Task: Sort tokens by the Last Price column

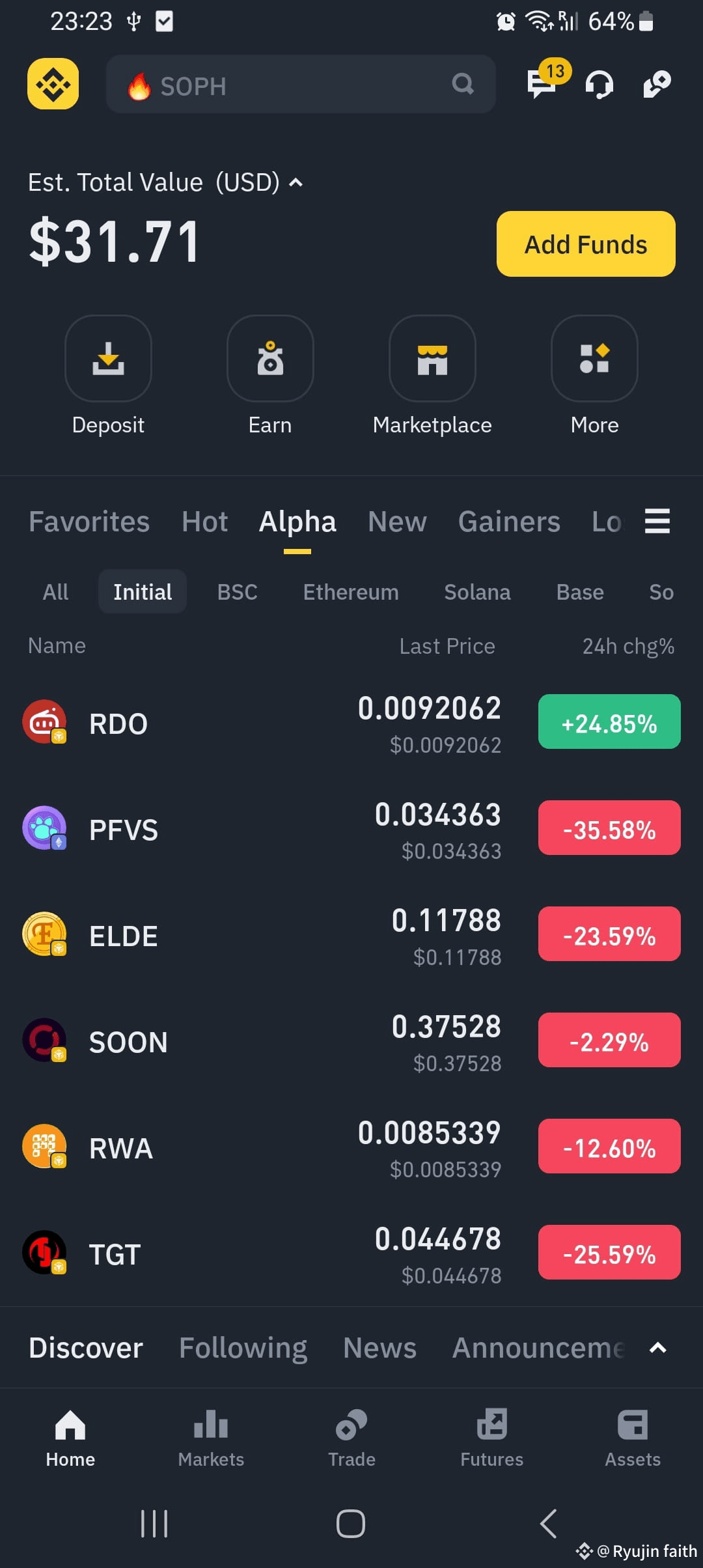Action: tap(448, 645)
